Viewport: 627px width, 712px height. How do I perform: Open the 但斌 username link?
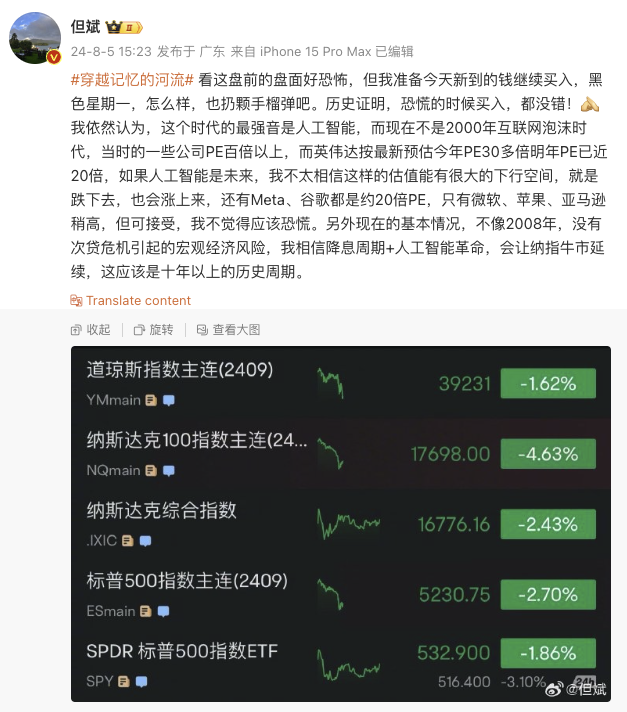tap(83, 27)
